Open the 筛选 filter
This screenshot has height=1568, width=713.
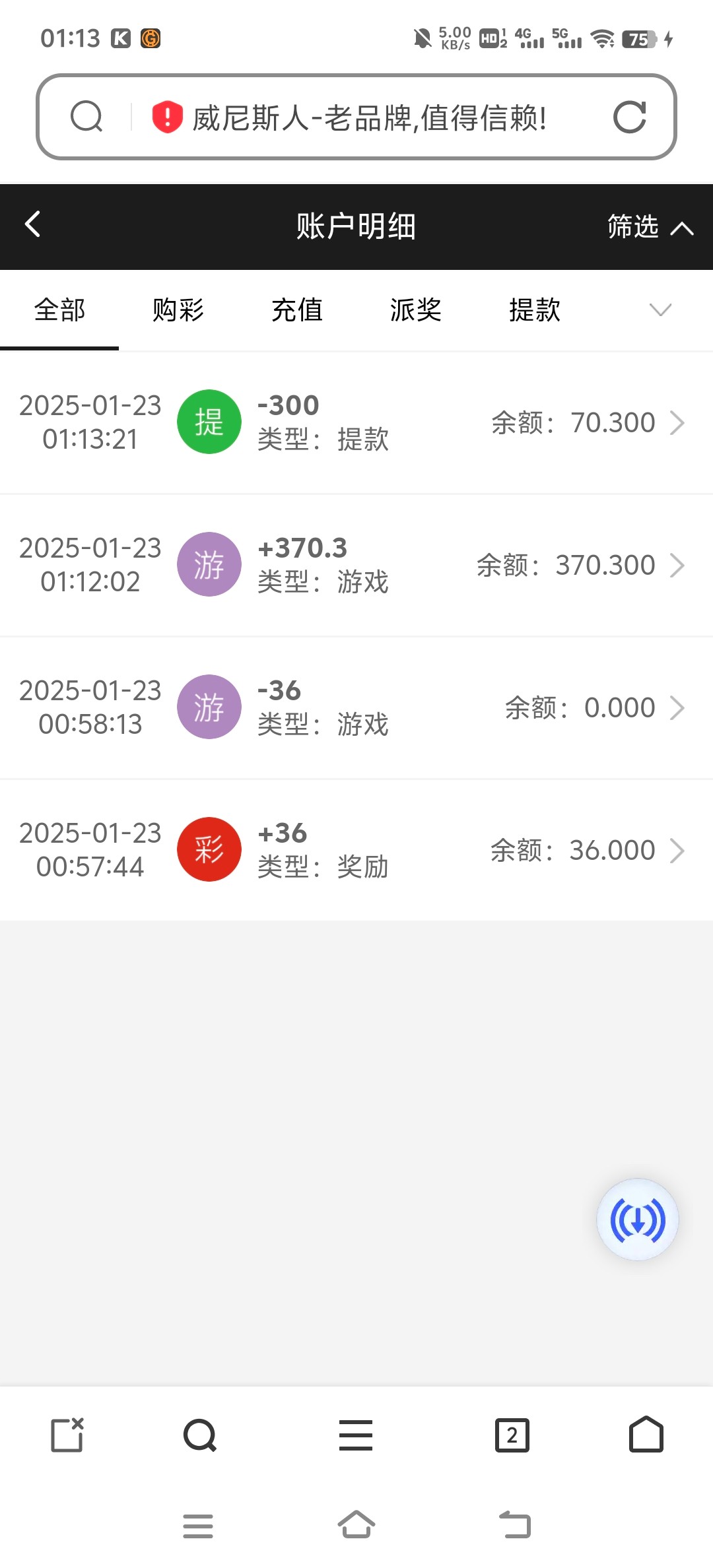649,226
